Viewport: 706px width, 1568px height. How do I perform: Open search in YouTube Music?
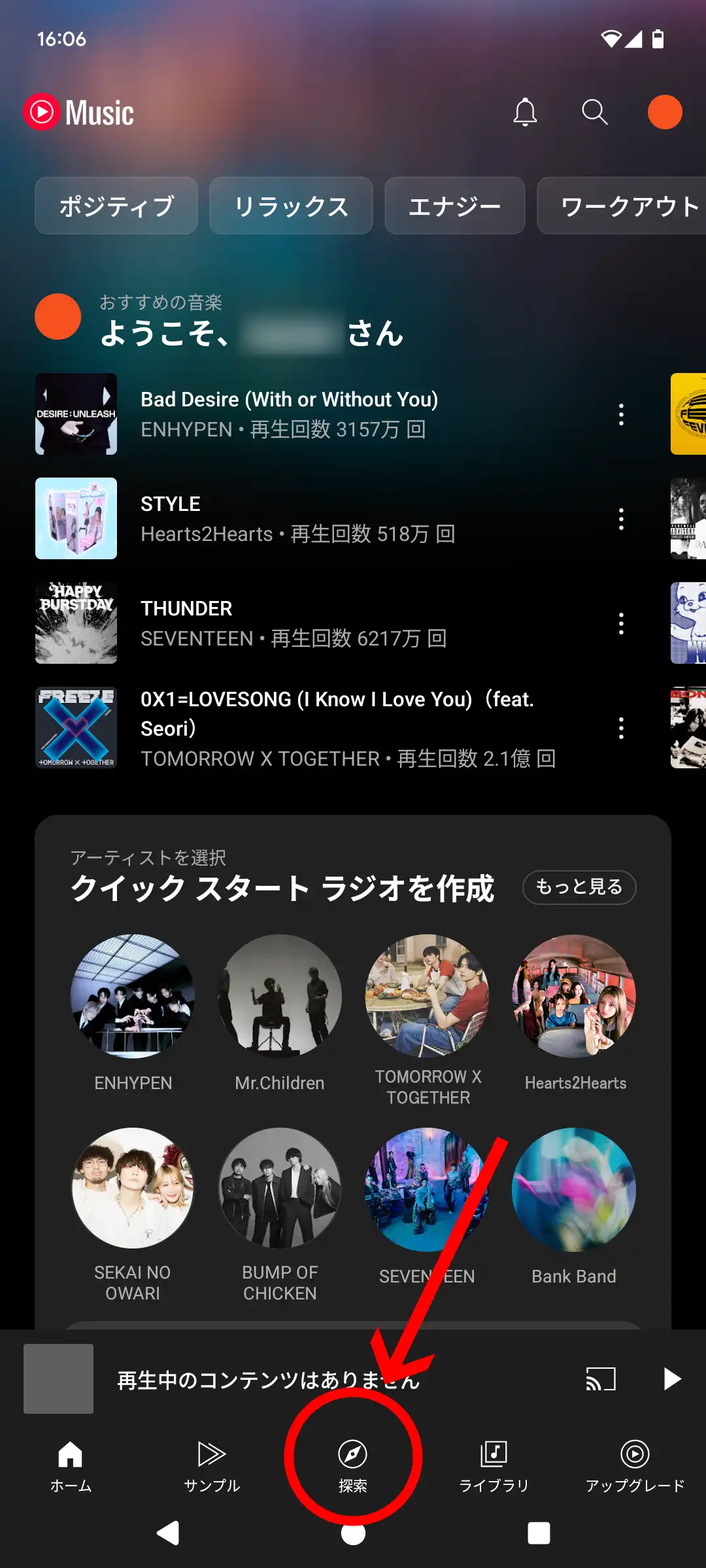tap(595, 112)
